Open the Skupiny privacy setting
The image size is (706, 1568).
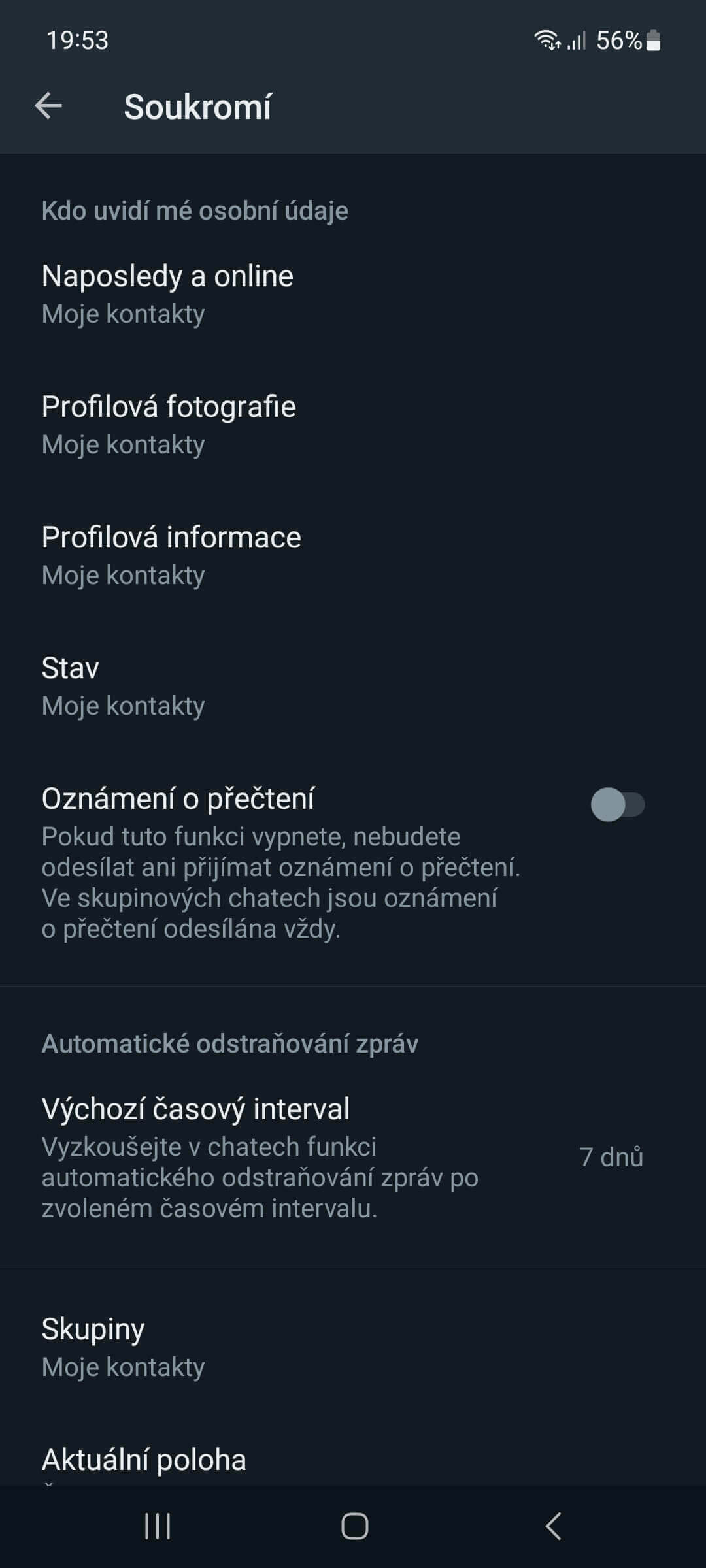[353, 1347]
